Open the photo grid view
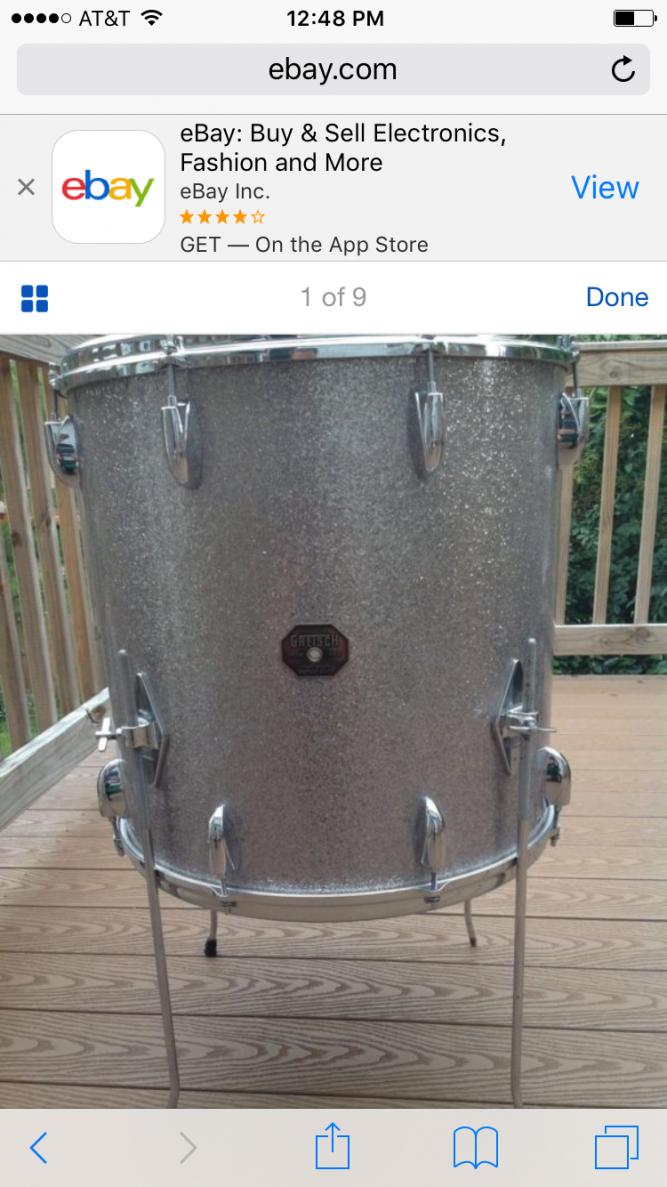 coord(35,298)
